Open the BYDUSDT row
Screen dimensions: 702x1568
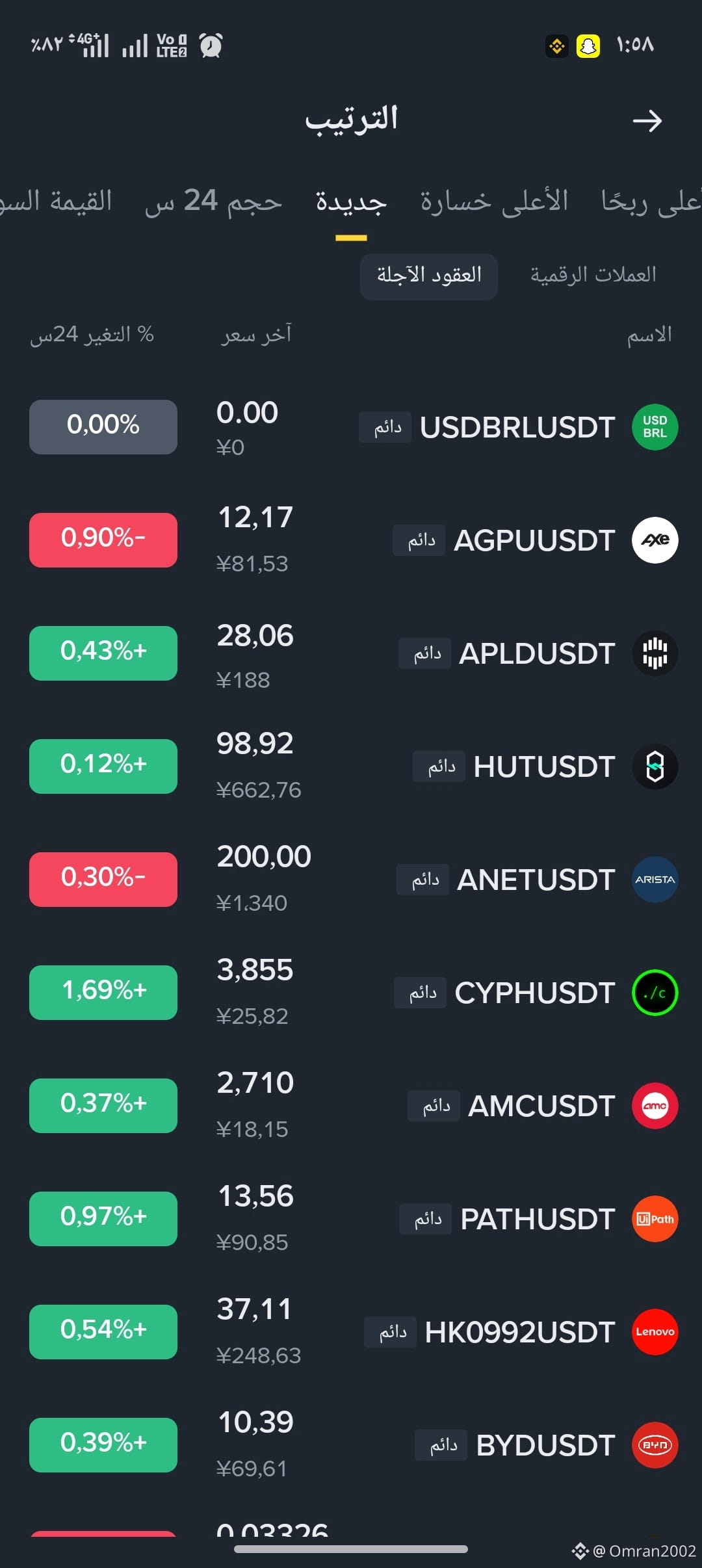[x=351, y=1445]
